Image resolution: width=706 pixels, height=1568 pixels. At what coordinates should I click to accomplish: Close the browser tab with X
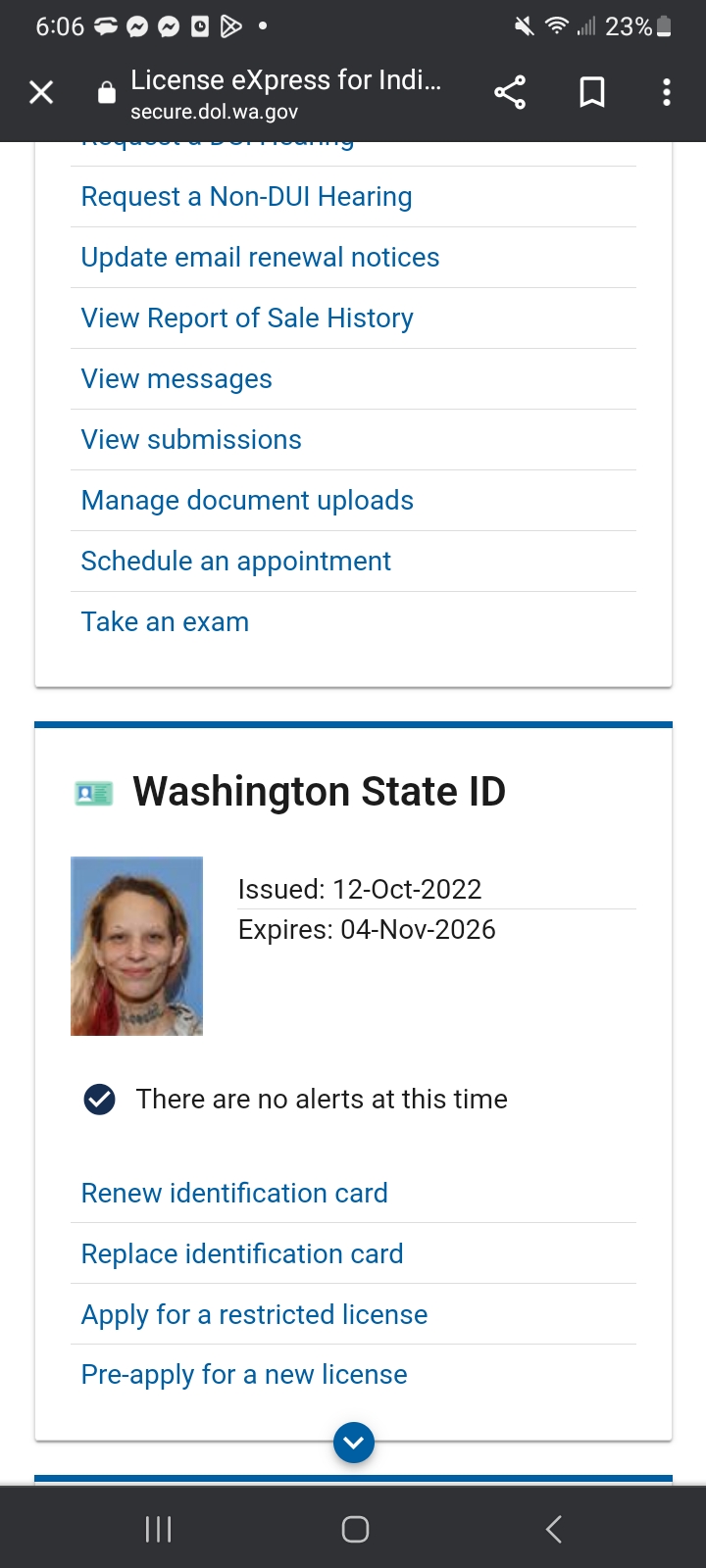(41, 93)
